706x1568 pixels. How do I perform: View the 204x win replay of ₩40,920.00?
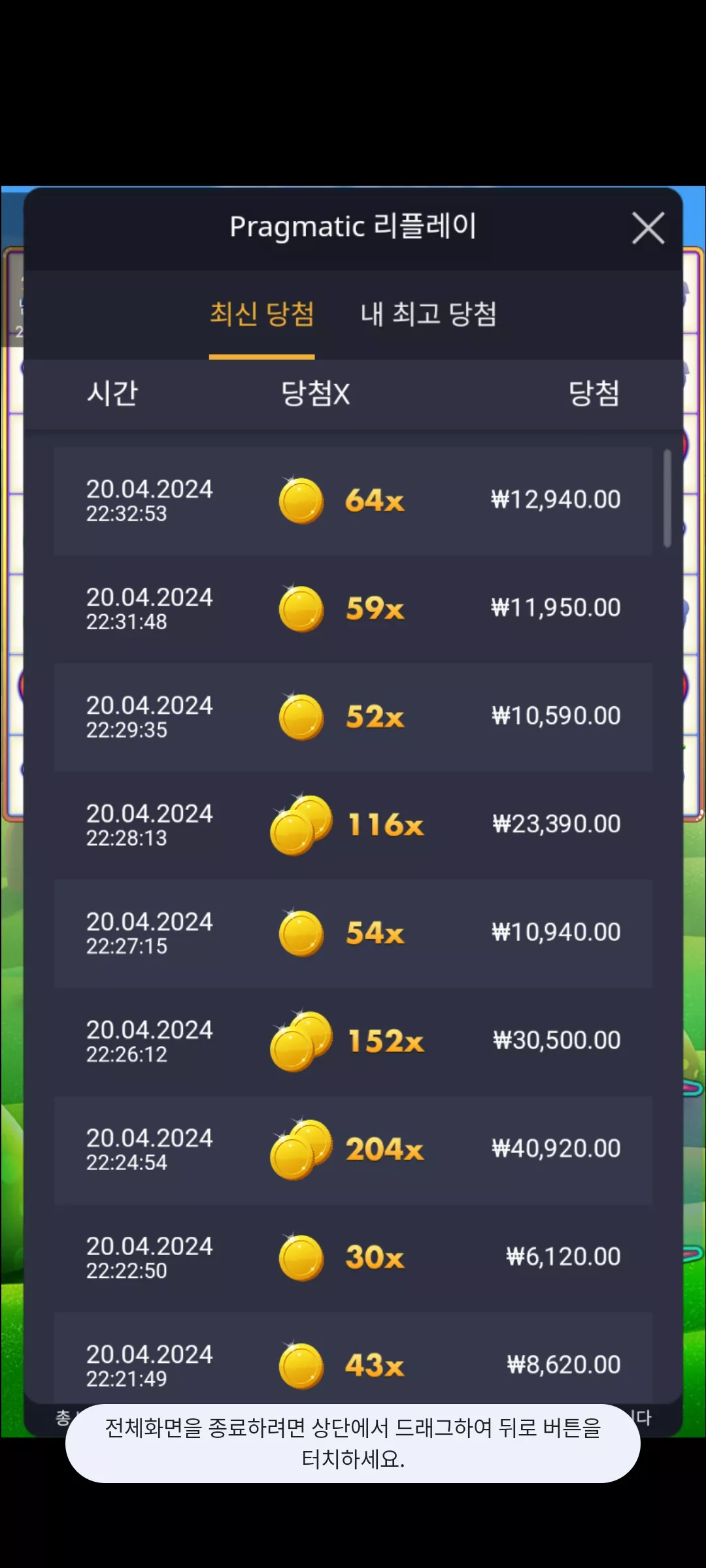pos(353,1150)
